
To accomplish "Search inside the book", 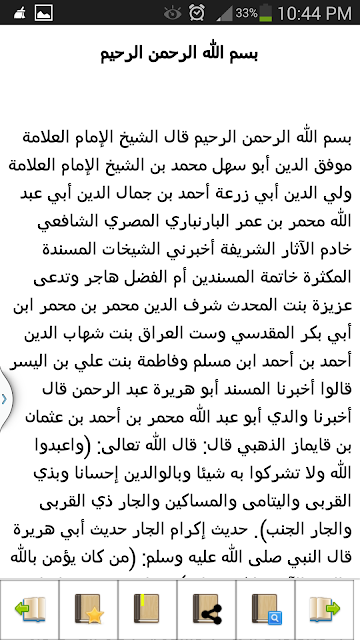I will (x=265, y=609).
